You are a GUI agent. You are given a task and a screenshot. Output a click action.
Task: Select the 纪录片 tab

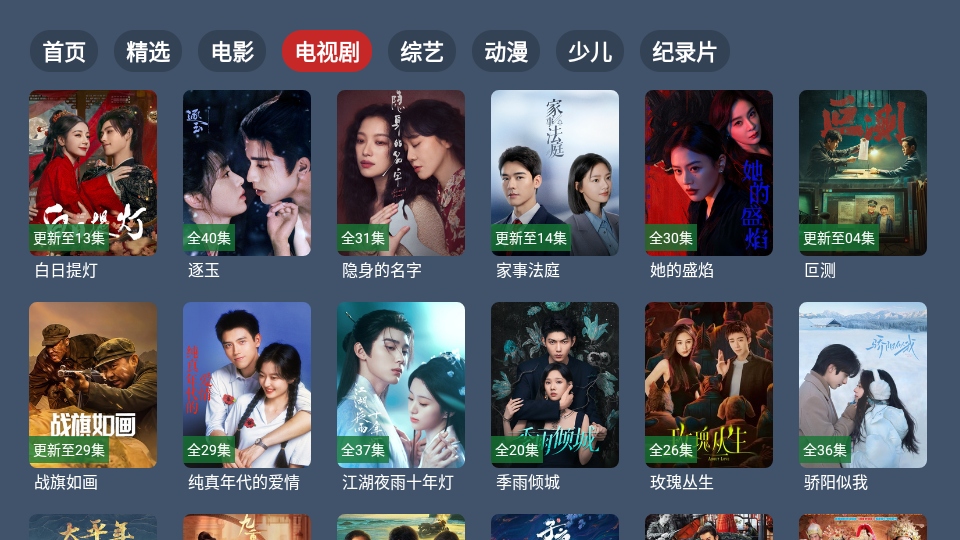[685, 52]
